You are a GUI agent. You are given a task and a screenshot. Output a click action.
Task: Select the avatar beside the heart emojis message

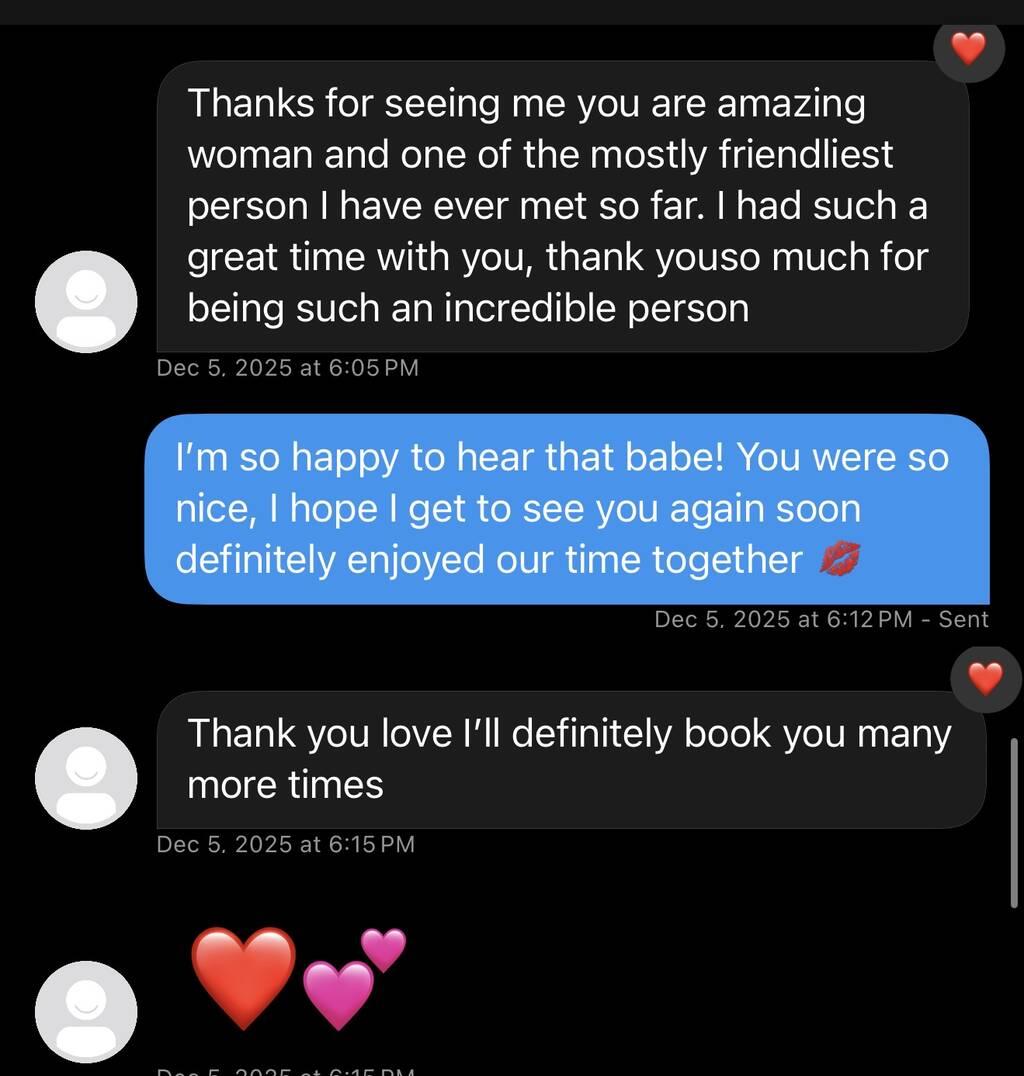(x=86, y=1011)
